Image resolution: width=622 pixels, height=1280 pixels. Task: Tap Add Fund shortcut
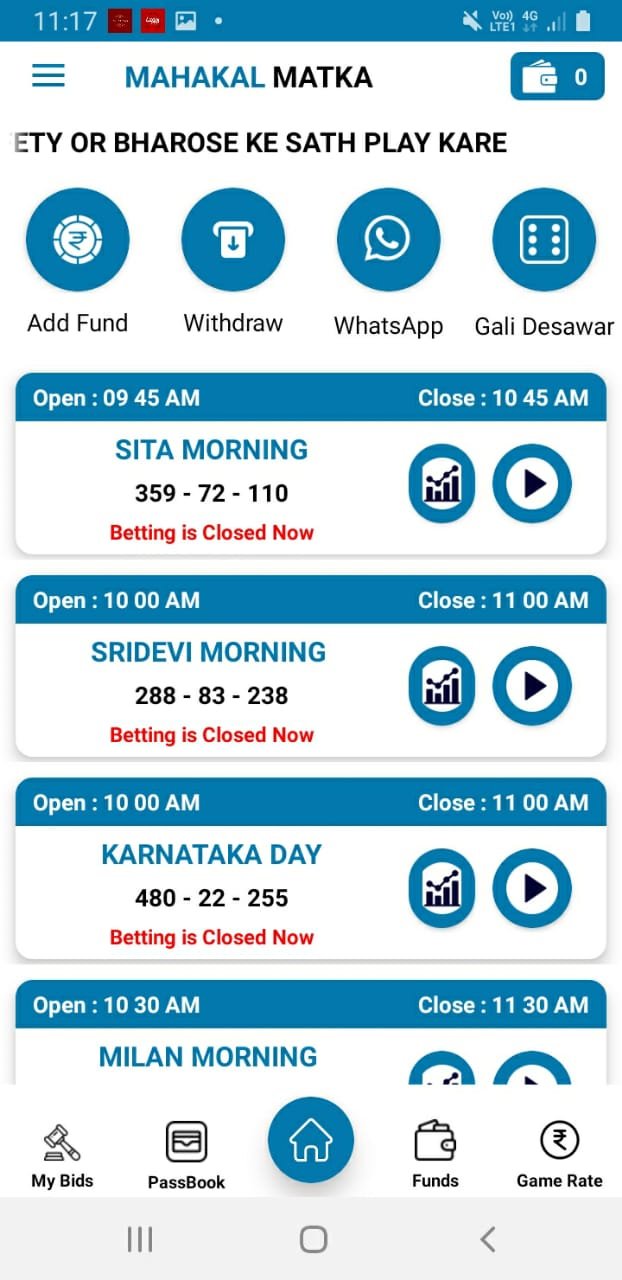pyautogui.click(x=77, y=240)
